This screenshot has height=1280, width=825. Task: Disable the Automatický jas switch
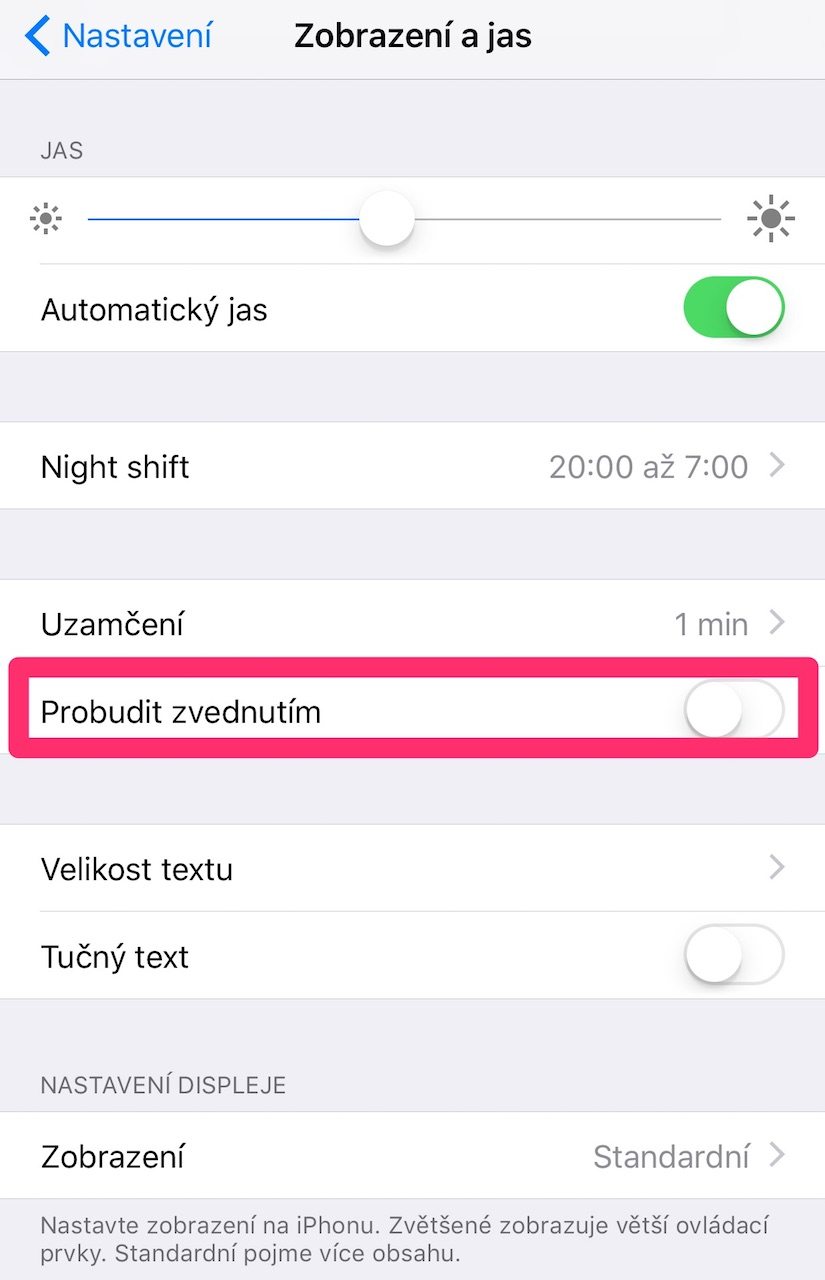coord(733,309)
